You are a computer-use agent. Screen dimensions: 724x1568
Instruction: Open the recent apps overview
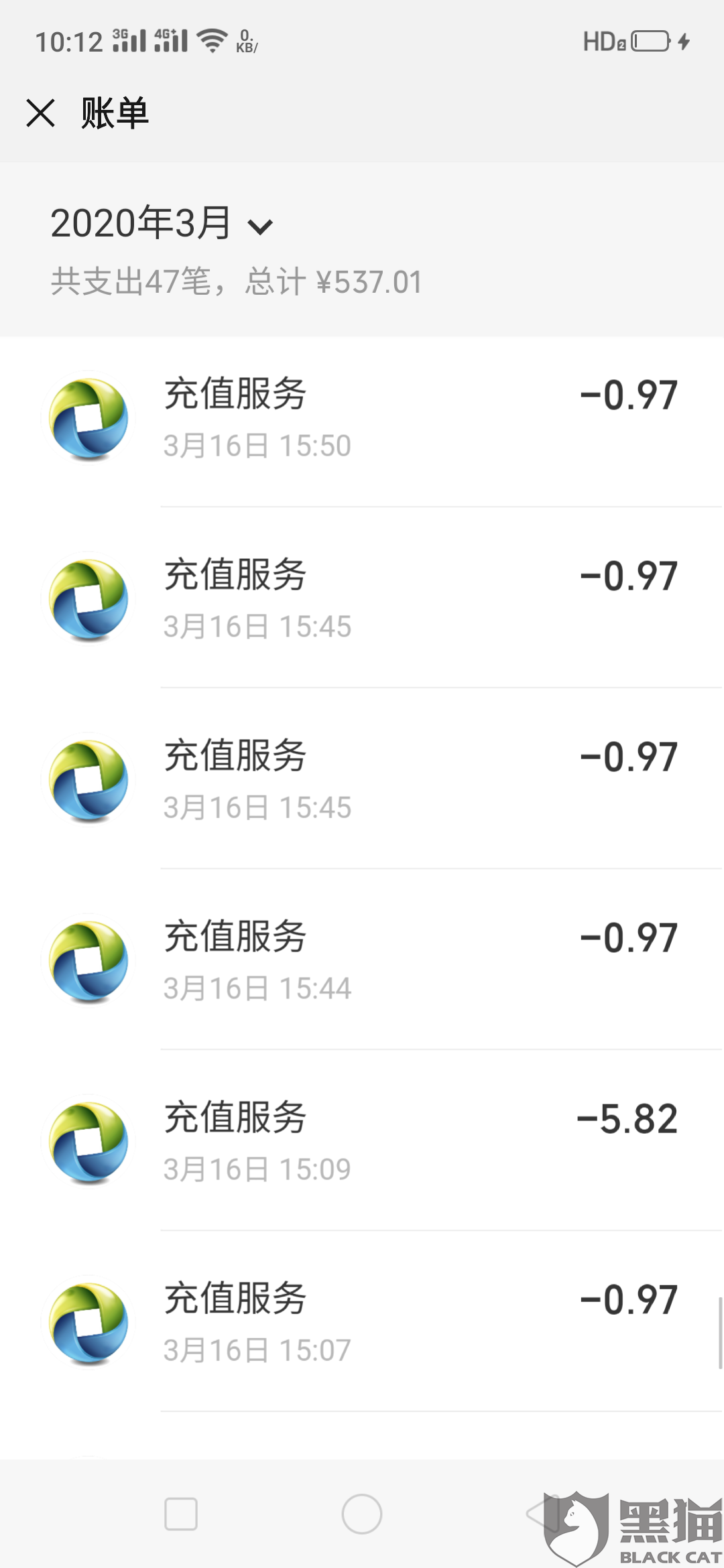(181, 1514)
